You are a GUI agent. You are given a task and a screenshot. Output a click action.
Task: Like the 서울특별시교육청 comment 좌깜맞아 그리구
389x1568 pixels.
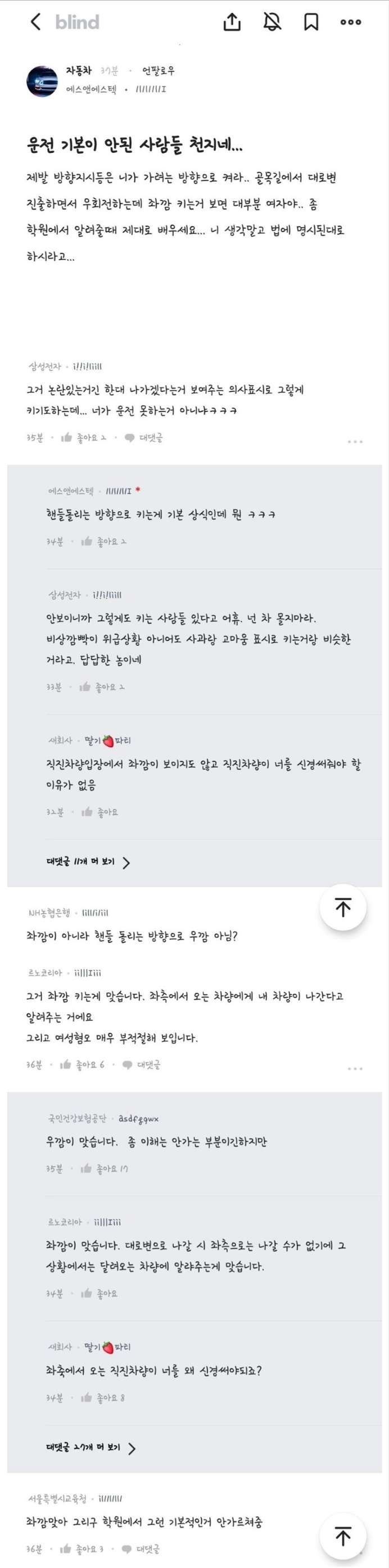tap(82, 1548)
